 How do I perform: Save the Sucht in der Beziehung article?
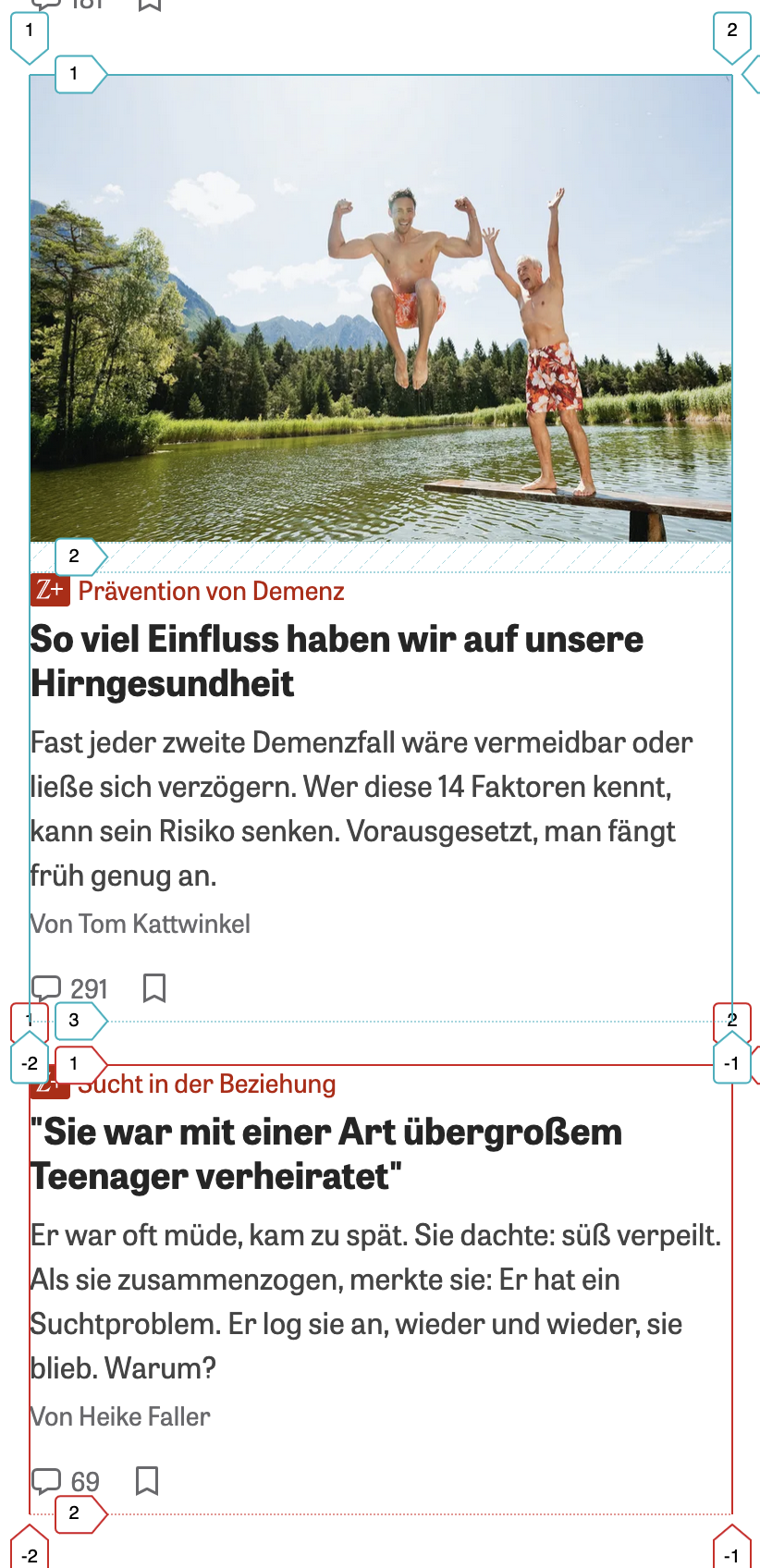point(147,1481)
